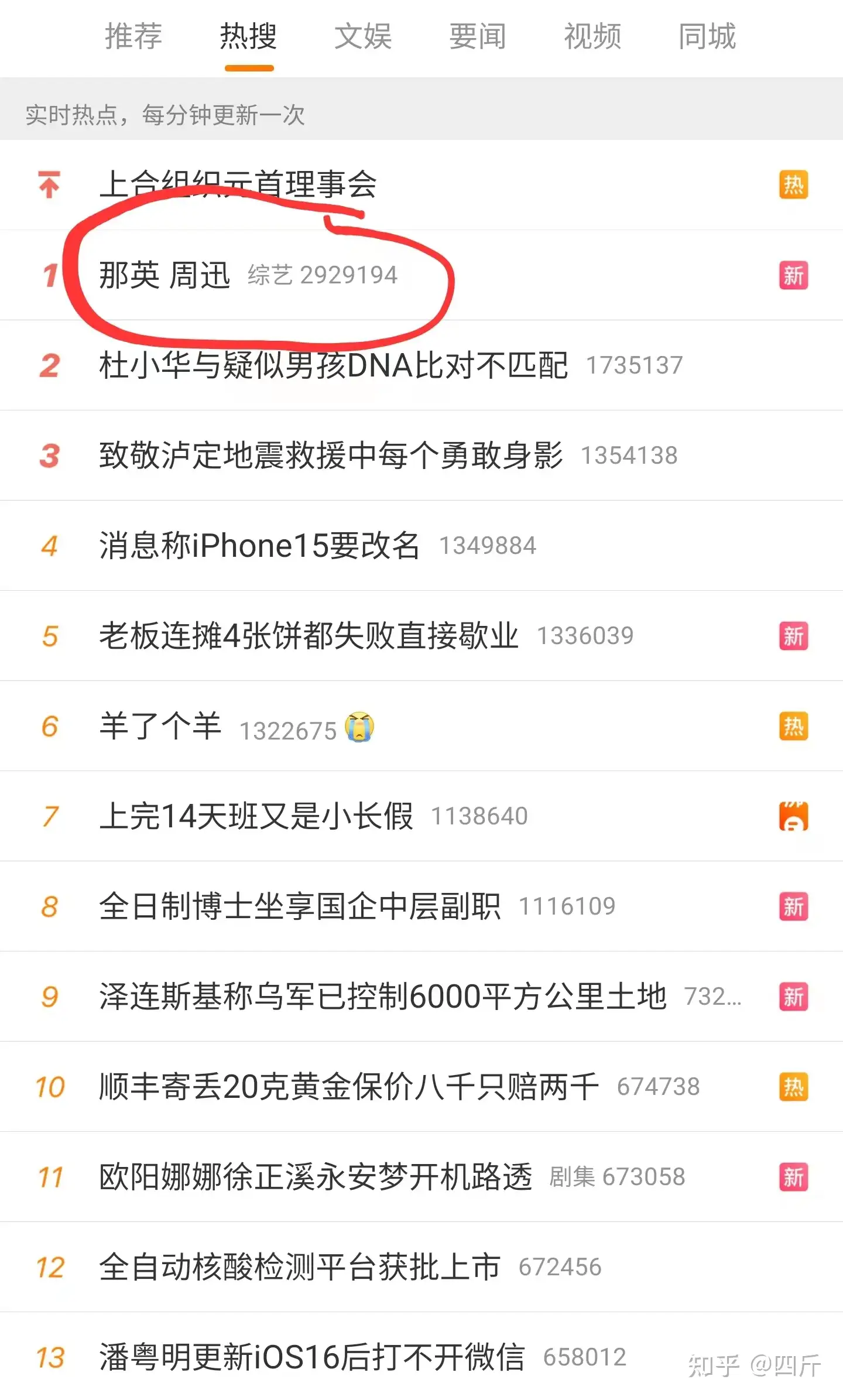
Task: Switch to the 视频 tab
Action: (592, 36)
